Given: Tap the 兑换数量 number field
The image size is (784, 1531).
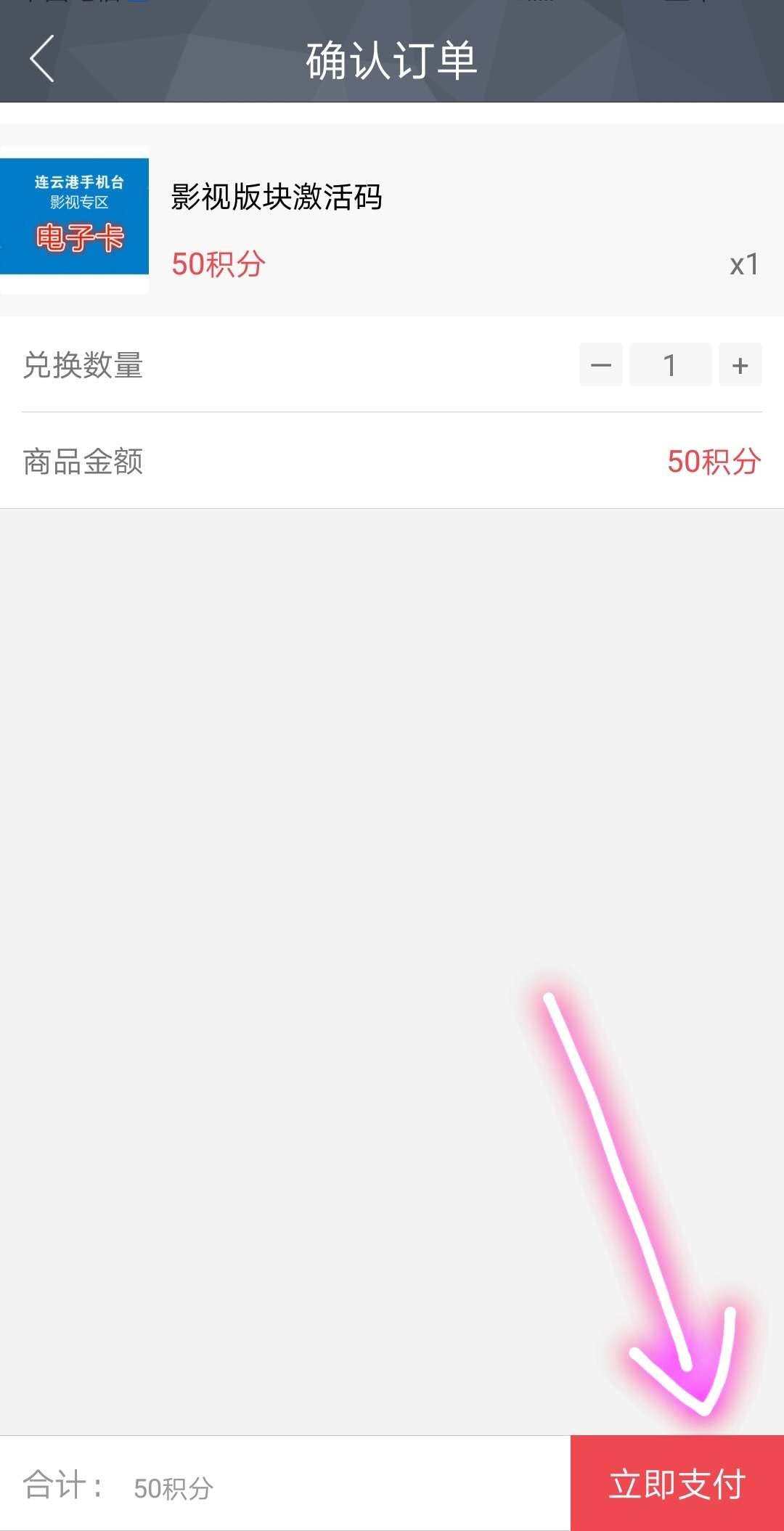Looking at the screenshot, I should (x=670, y=365).
